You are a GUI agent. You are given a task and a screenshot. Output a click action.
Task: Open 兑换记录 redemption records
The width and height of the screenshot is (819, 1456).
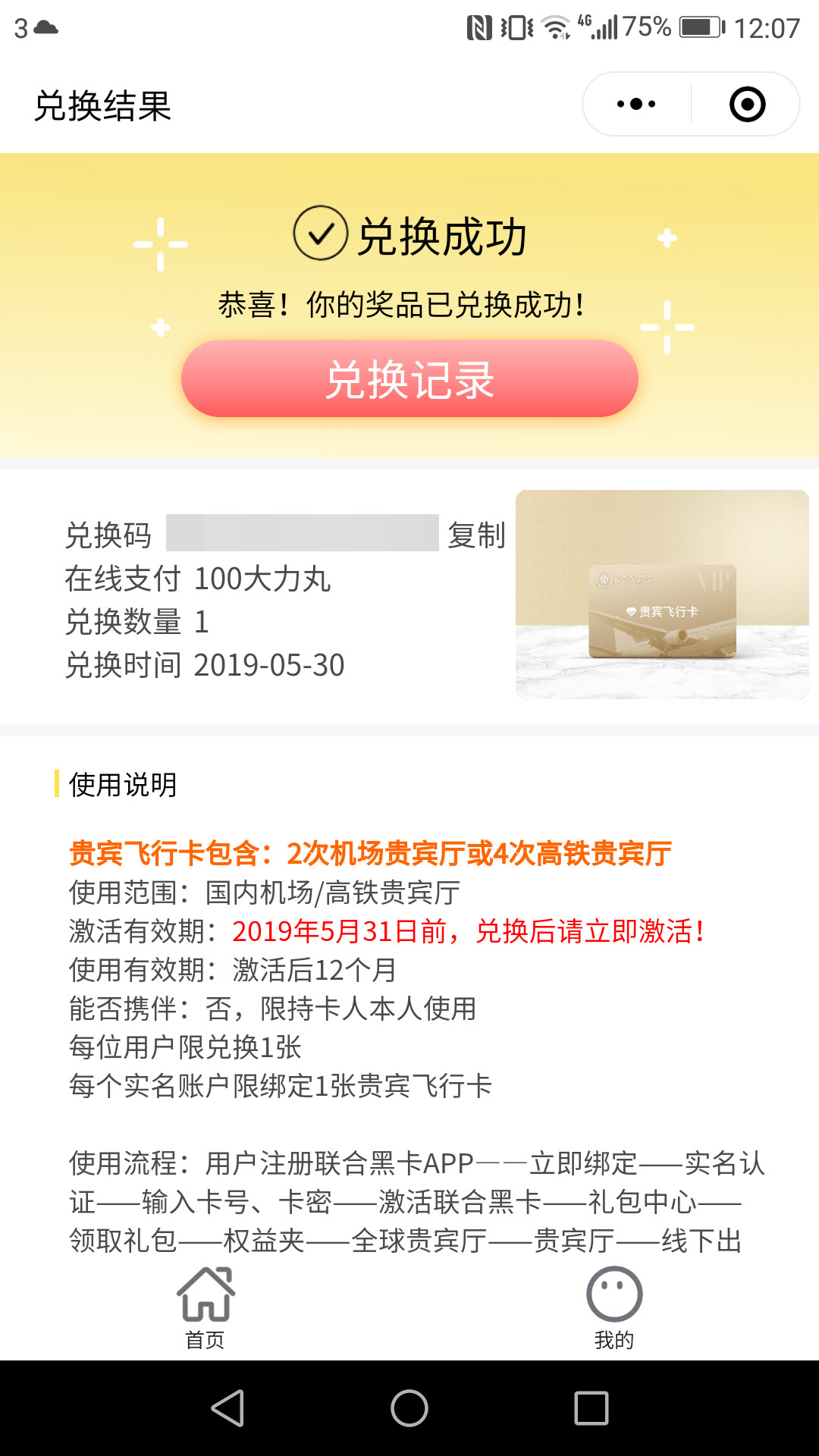pos(409,378)
